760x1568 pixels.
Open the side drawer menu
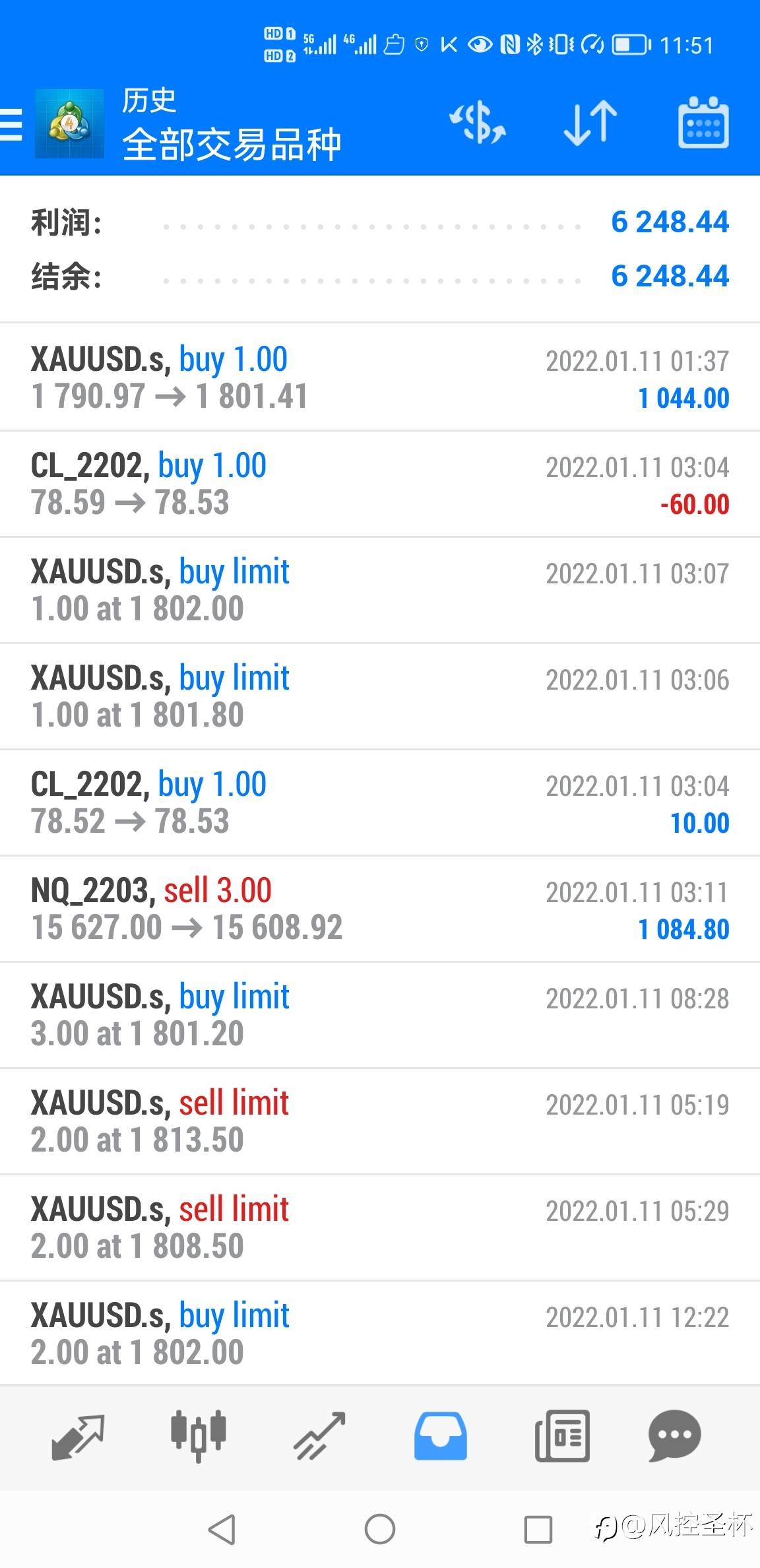coord(12,124)
